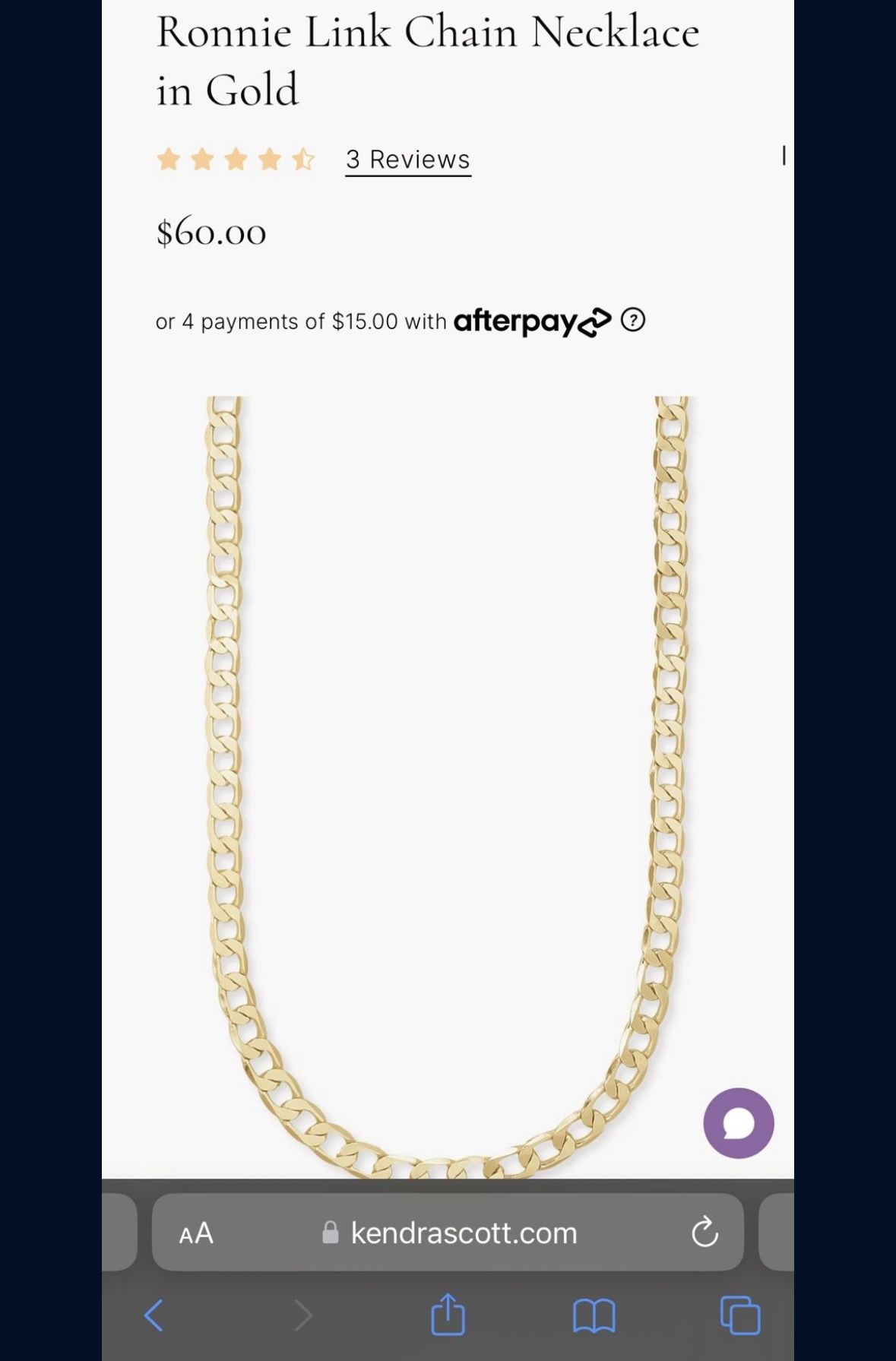View the necklace product image

click(x=448, y=787)
